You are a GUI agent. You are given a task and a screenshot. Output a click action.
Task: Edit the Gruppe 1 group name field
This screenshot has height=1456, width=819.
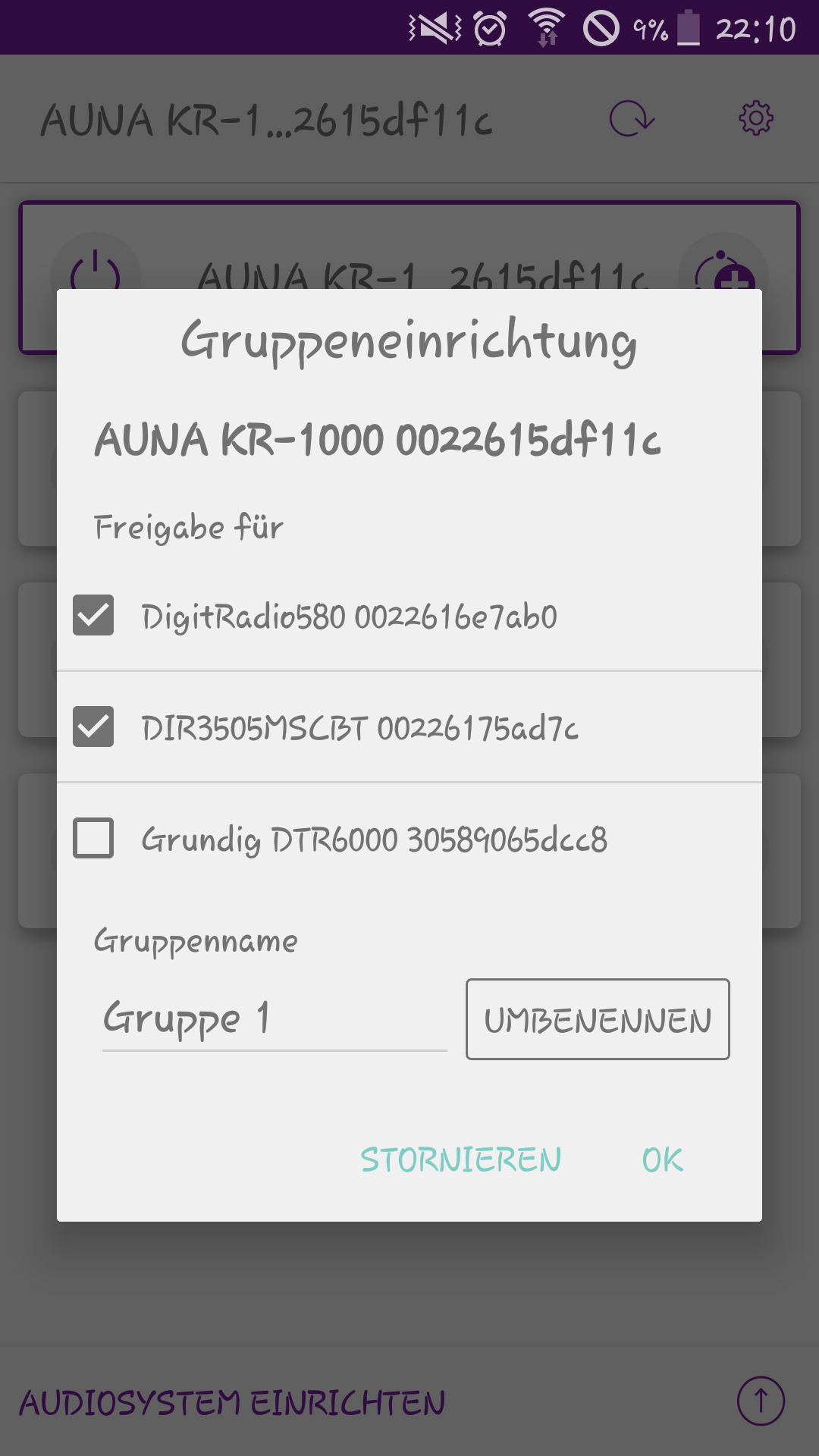click(x=274, y=1018)
